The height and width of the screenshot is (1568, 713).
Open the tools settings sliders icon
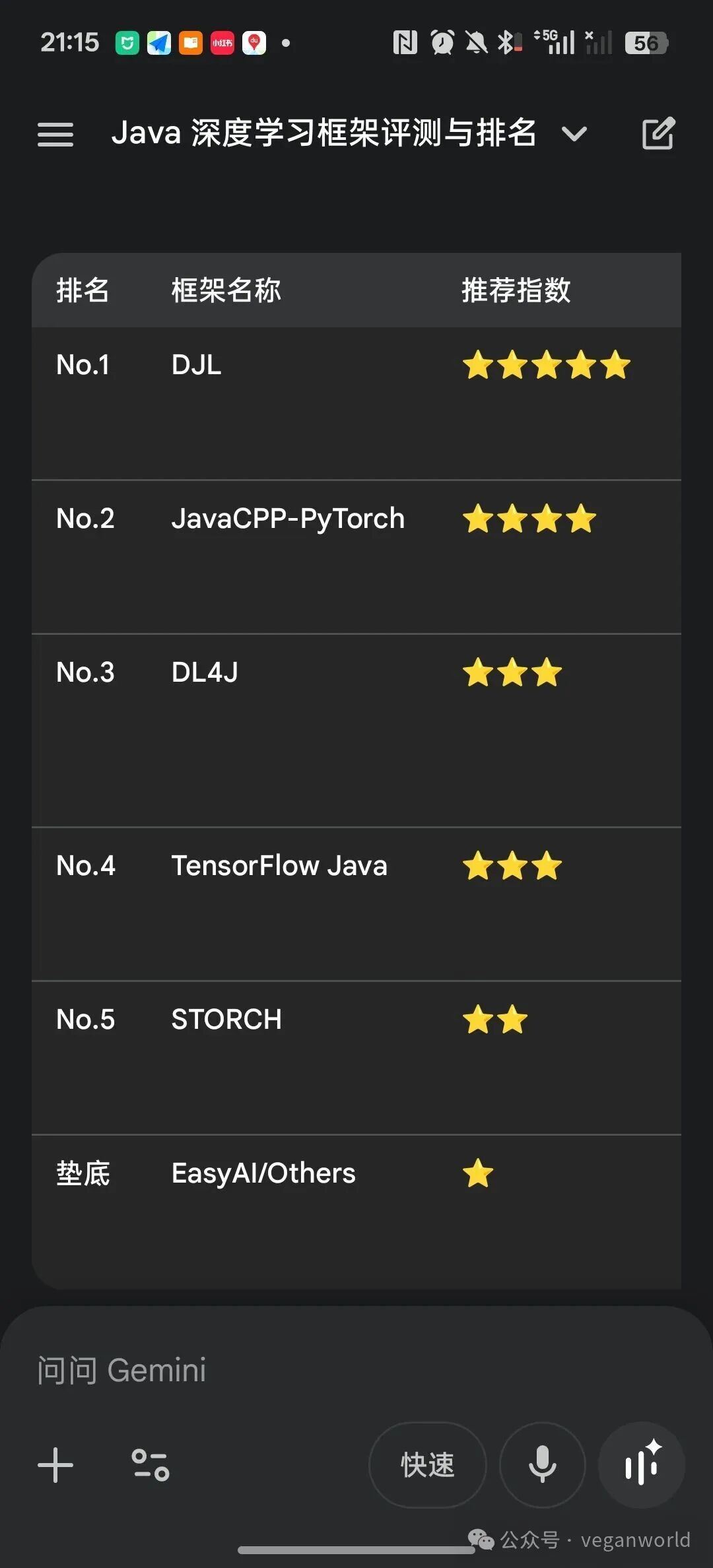click(x=151, y=1465)
